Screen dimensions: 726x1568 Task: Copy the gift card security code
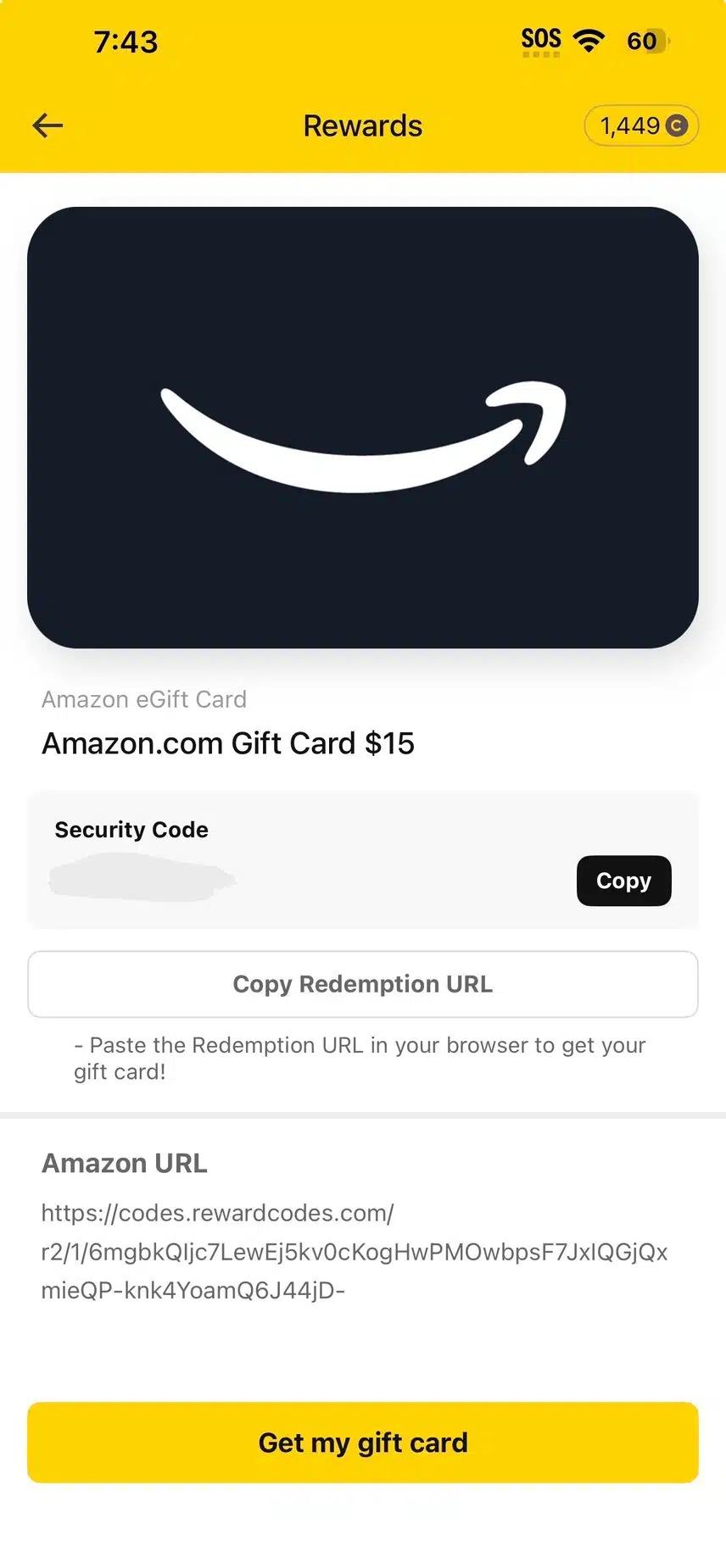[x=623, y=881]
